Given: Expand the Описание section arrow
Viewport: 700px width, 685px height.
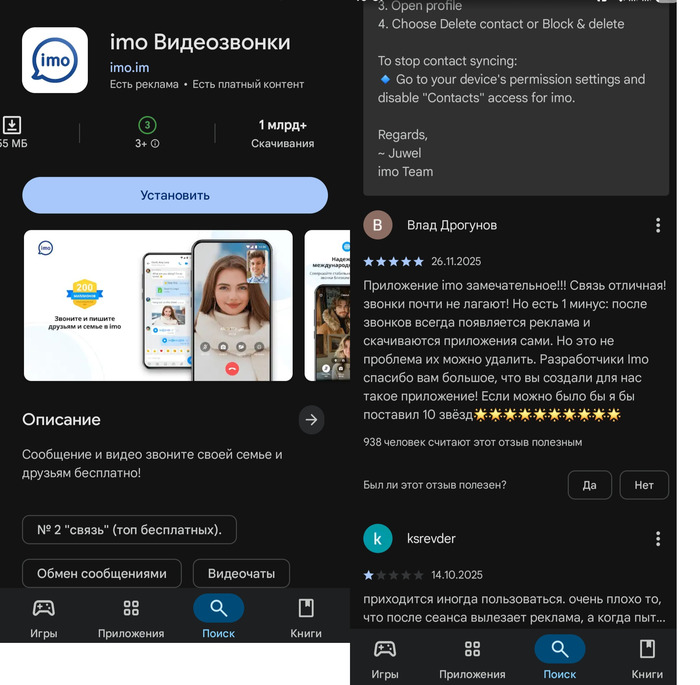Looking at the screenshot, I should (x=311, y=419).
